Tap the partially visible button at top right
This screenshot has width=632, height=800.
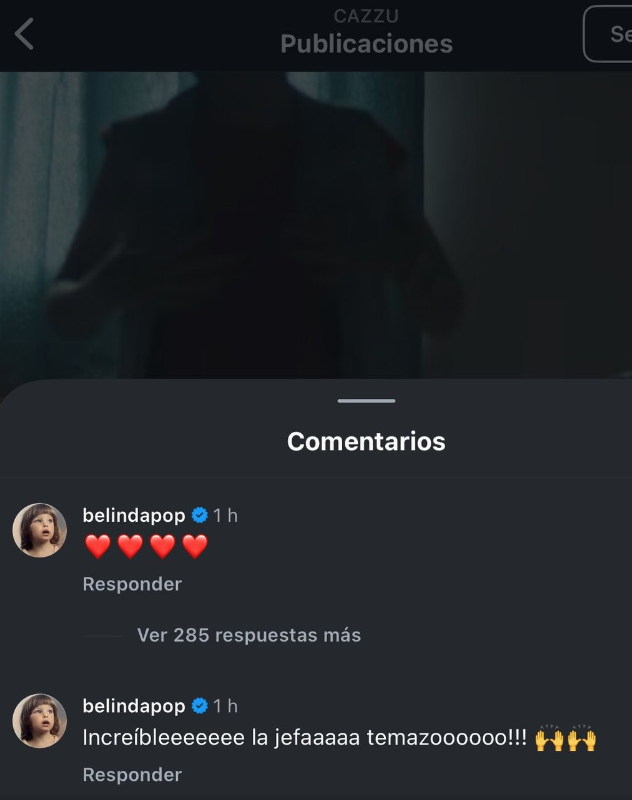[609, 34]
